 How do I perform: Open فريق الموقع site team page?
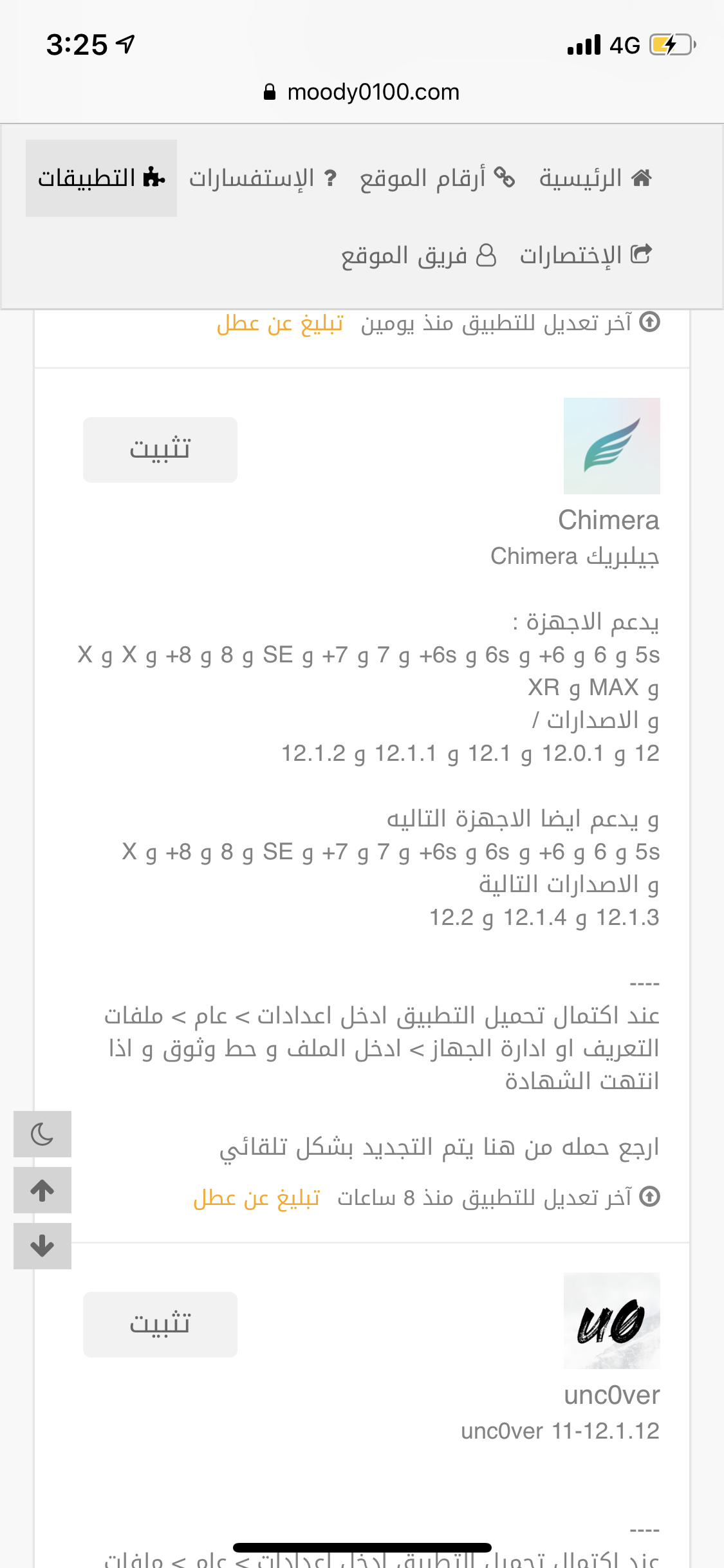point(418,255)
